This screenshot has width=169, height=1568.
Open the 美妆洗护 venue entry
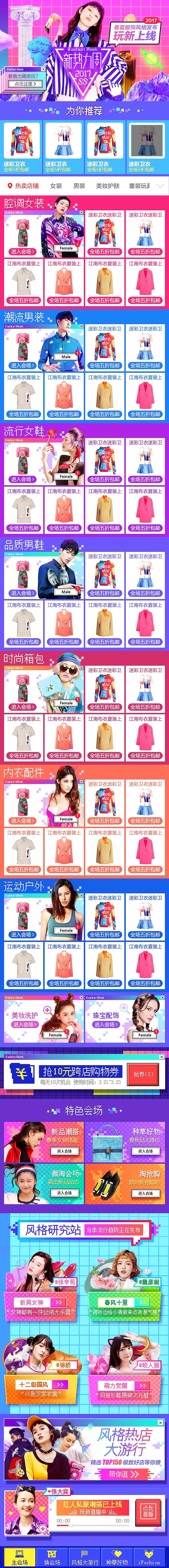click(24, 1024)
